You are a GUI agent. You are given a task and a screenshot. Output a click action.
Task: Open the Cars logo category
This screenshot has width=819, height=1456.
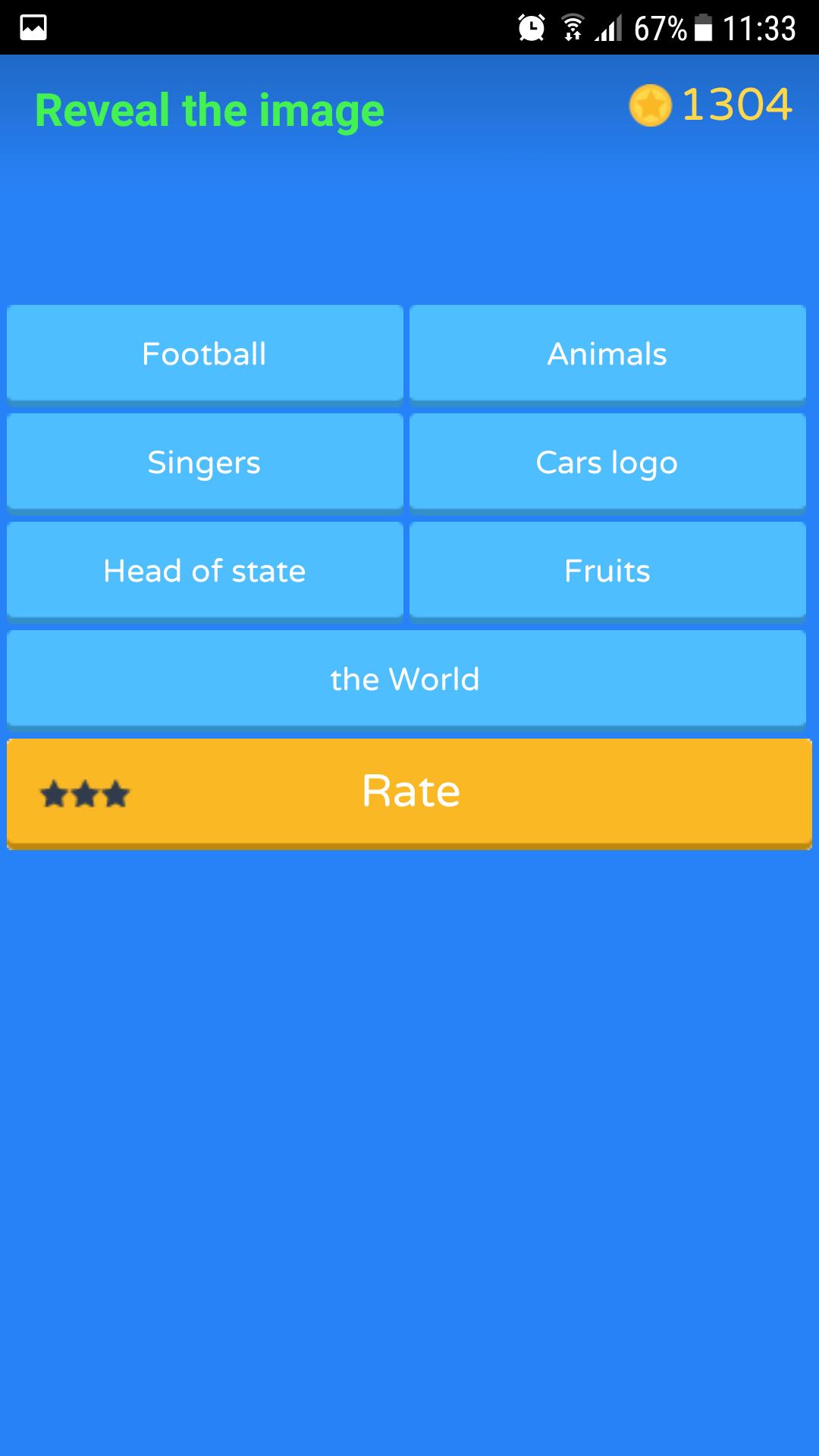click(x=607, y=462)
